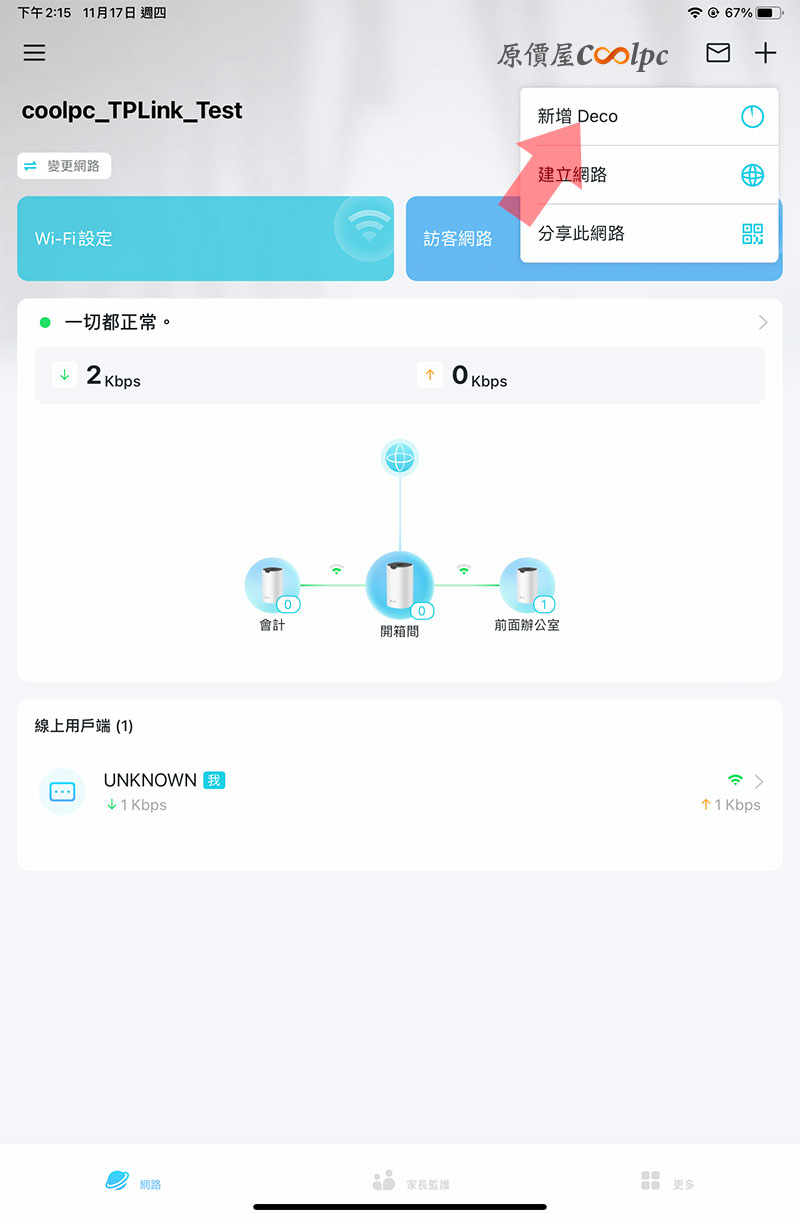Open the hamburger drawer menu

pyautogui.click(x=35, y=52)
